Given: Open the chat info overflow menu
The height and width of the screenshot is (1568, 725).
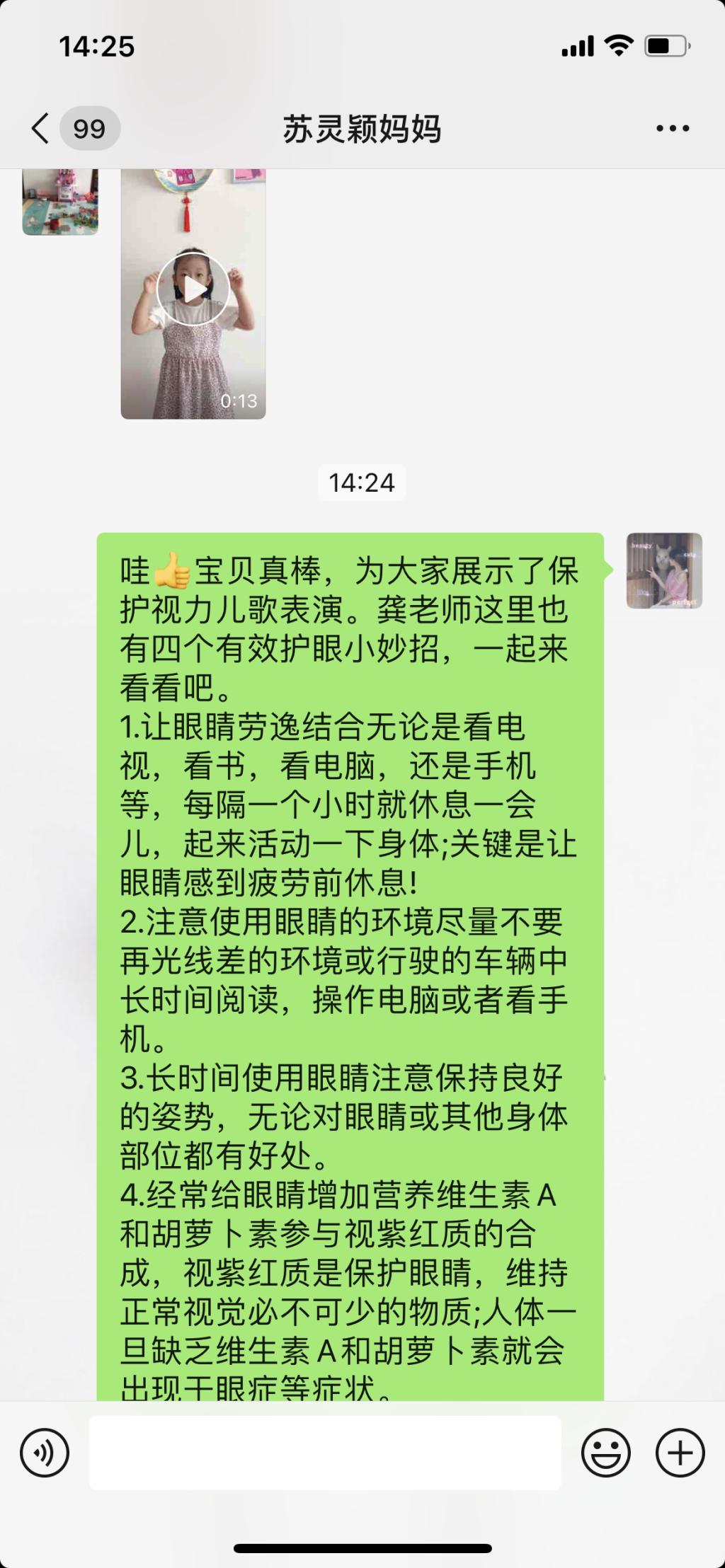Looking at the screenshot, I should click(x=672, y=129).
